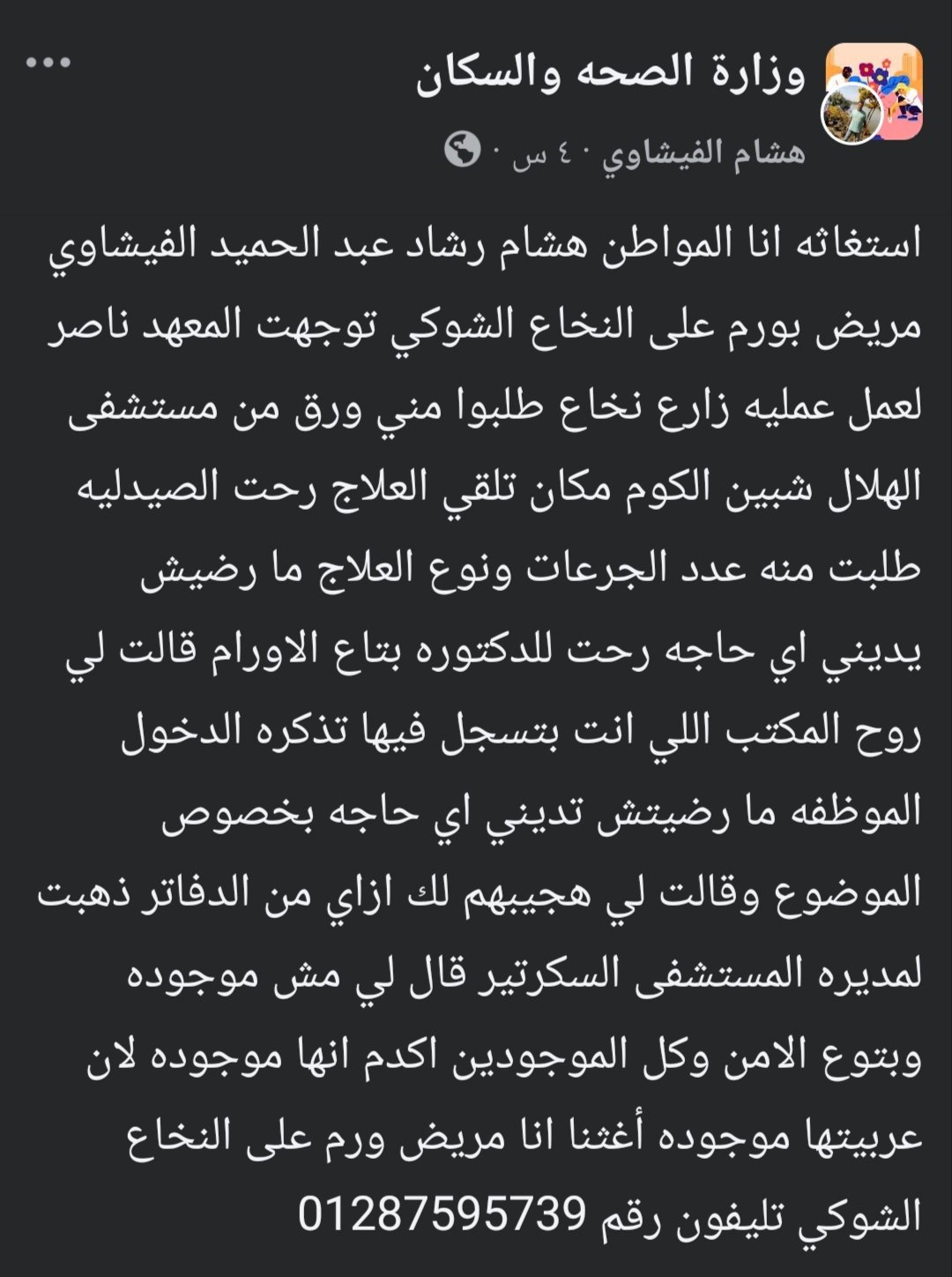Open هشام الفيشاوي's profile
Viewport: 952px width, 1277px height.
tap(704, 153)
